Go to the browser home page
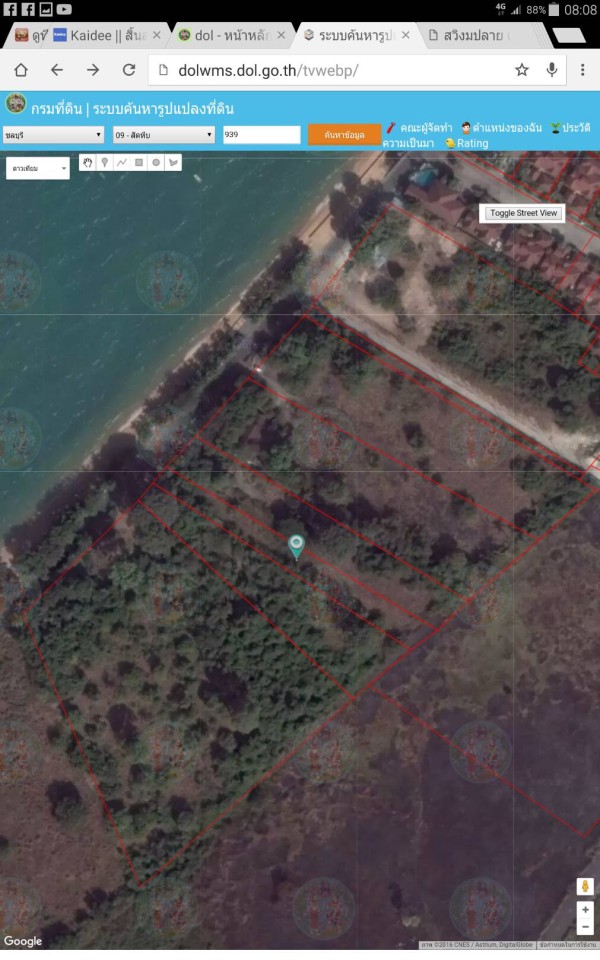 coord(20,70)
